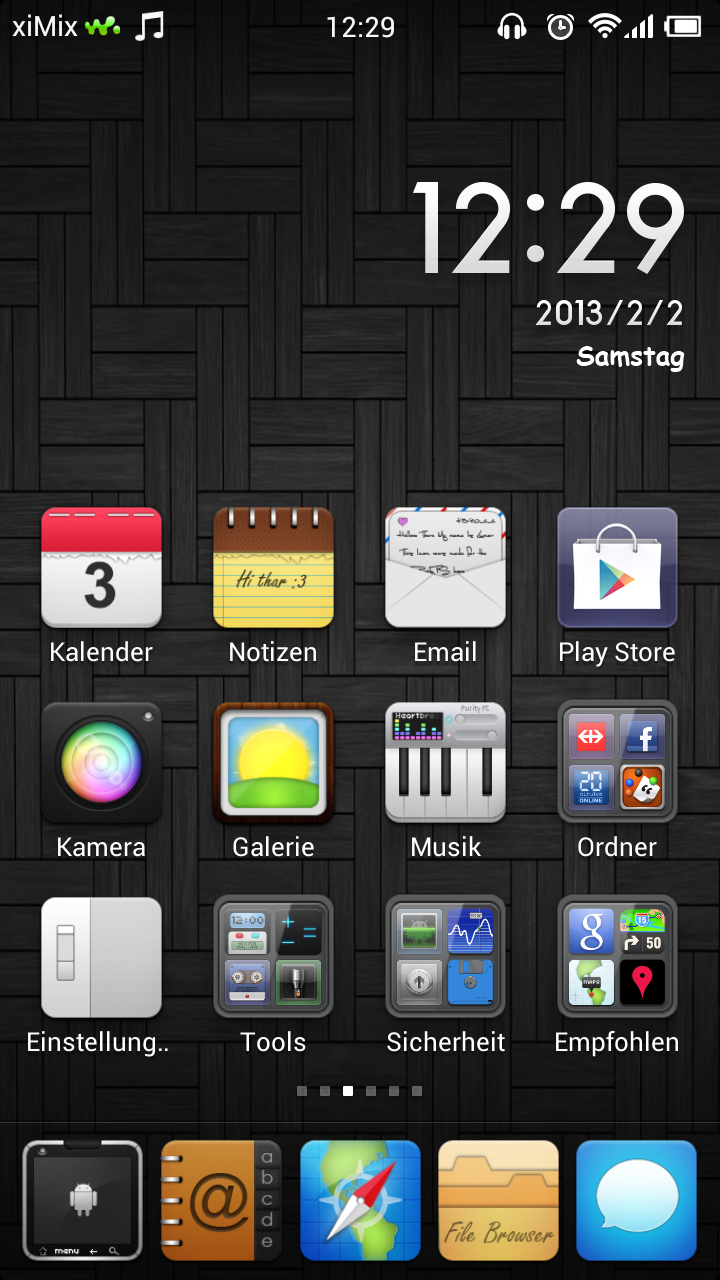Open the messaging app in dock

tap(636, 1200)
